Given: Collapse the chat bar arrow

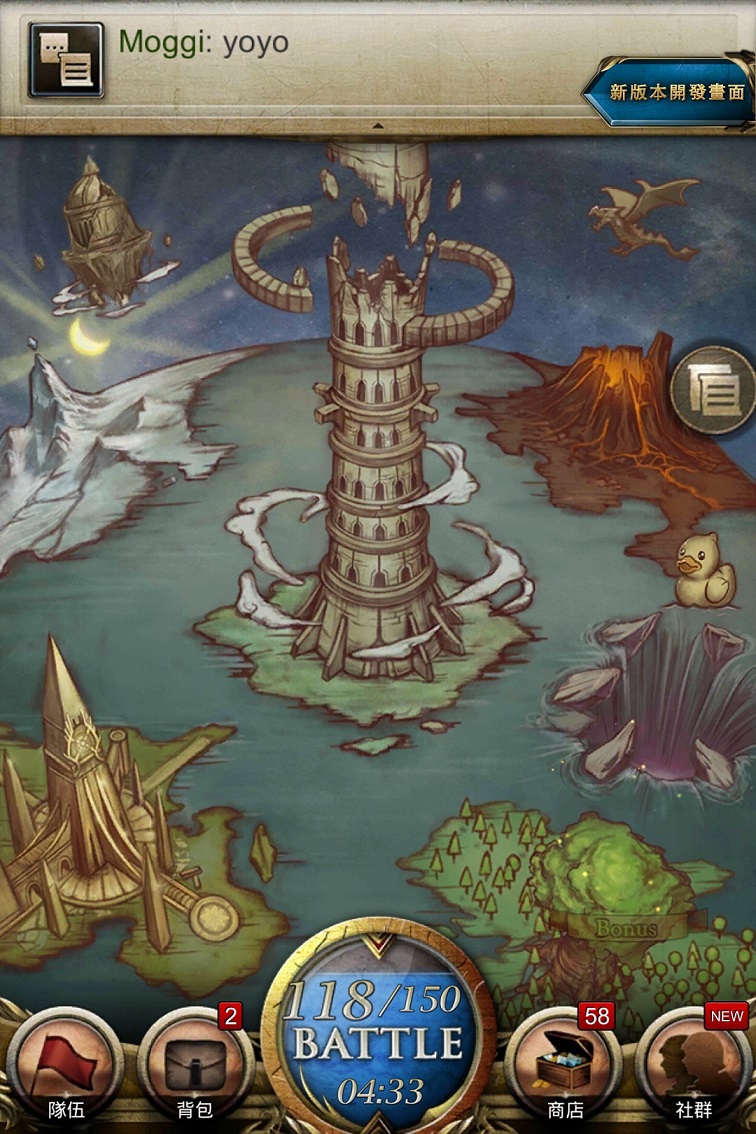Looking at the screenshot, I should 378,126.
